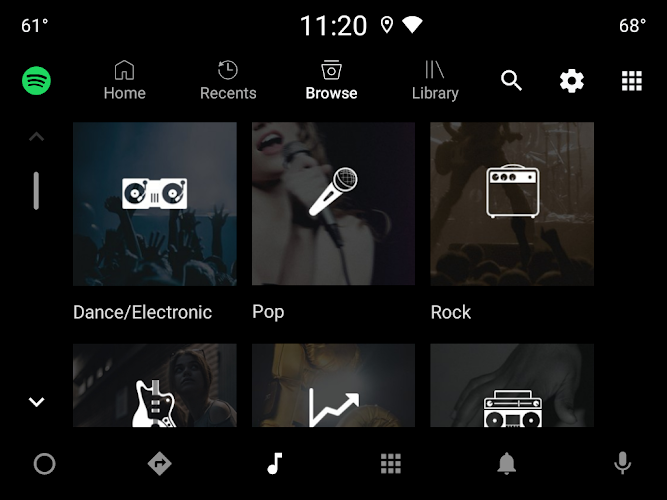Switch to the Library tab
667x500 pixels.
click(x=435, y=81)
